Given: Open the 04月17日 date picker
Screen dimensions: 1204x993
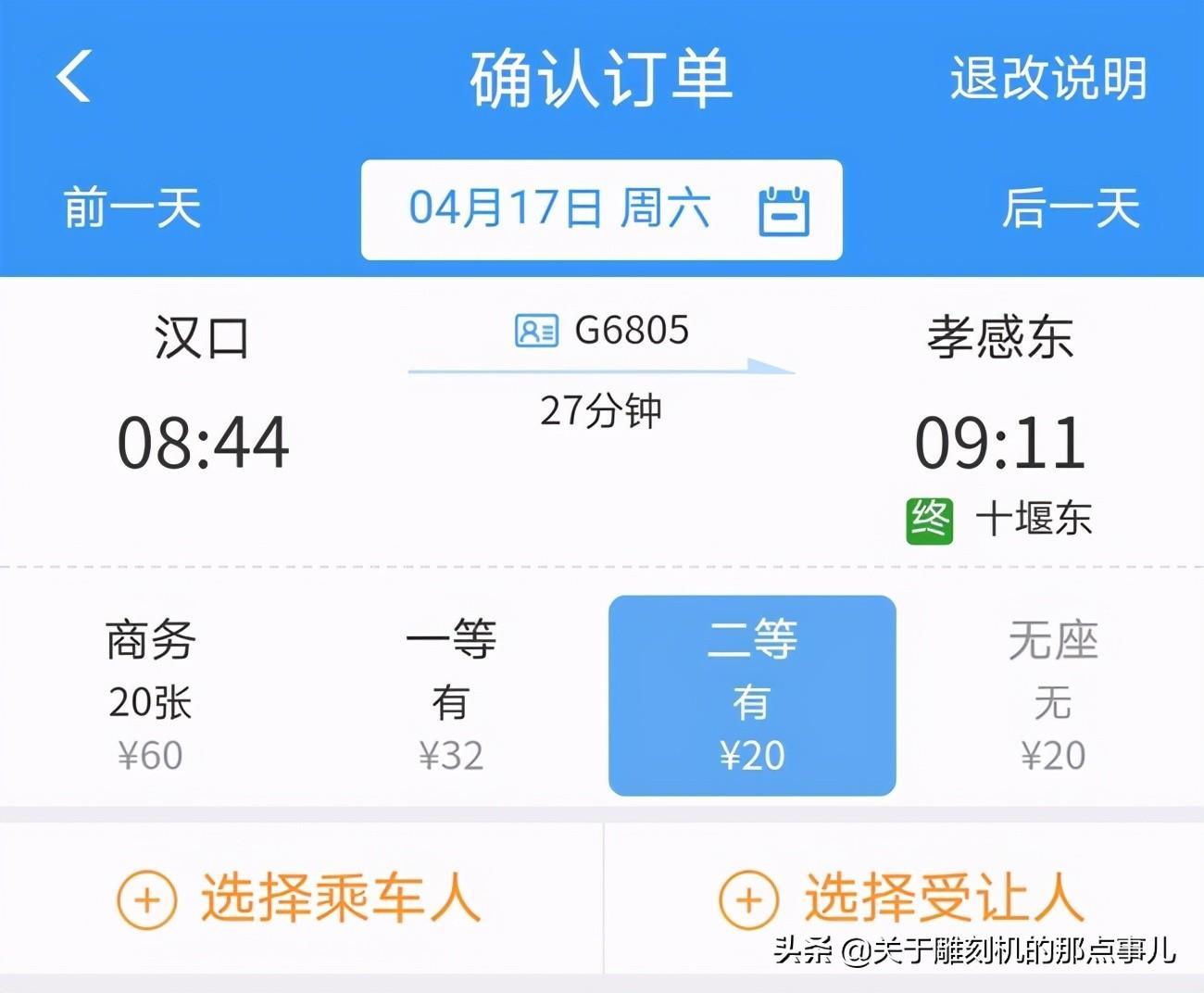Looking at the screenshot, I should (601, 209).
